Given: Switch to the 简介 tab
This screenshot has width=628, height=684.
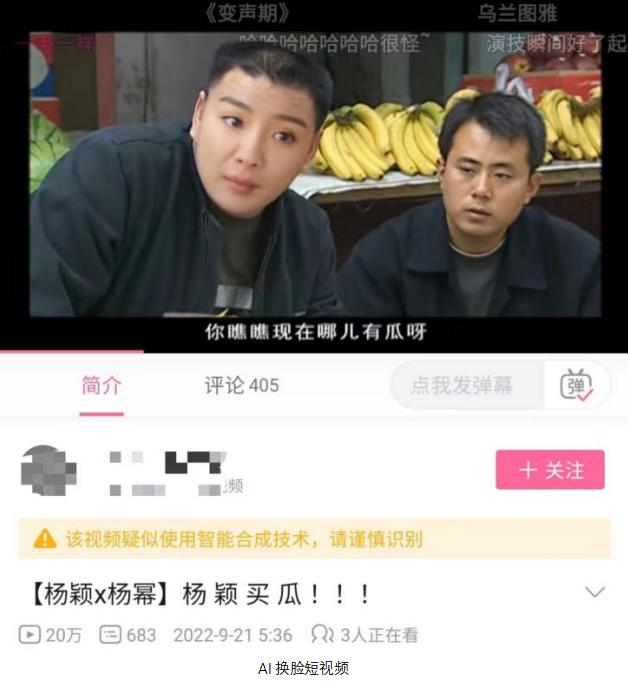Looking at the screenshot, I should coord(101,386).
